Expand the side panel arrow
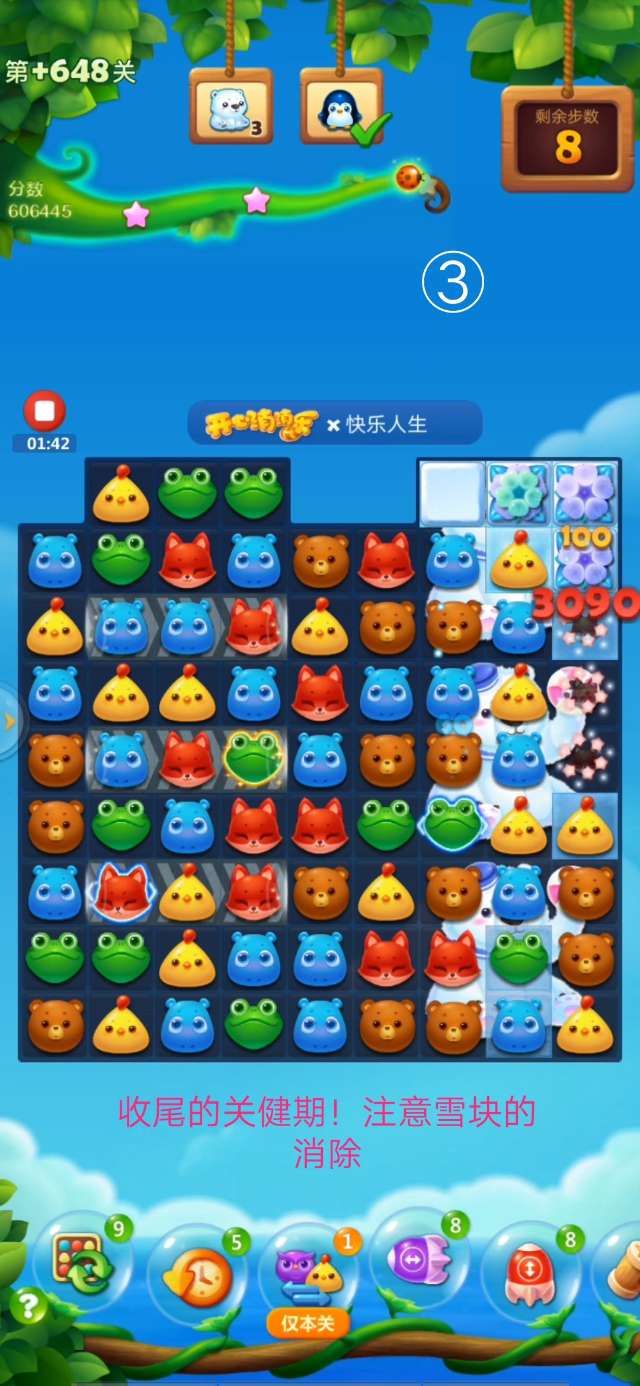Screen dimensions: 640x1386 (x=10, y=720)
